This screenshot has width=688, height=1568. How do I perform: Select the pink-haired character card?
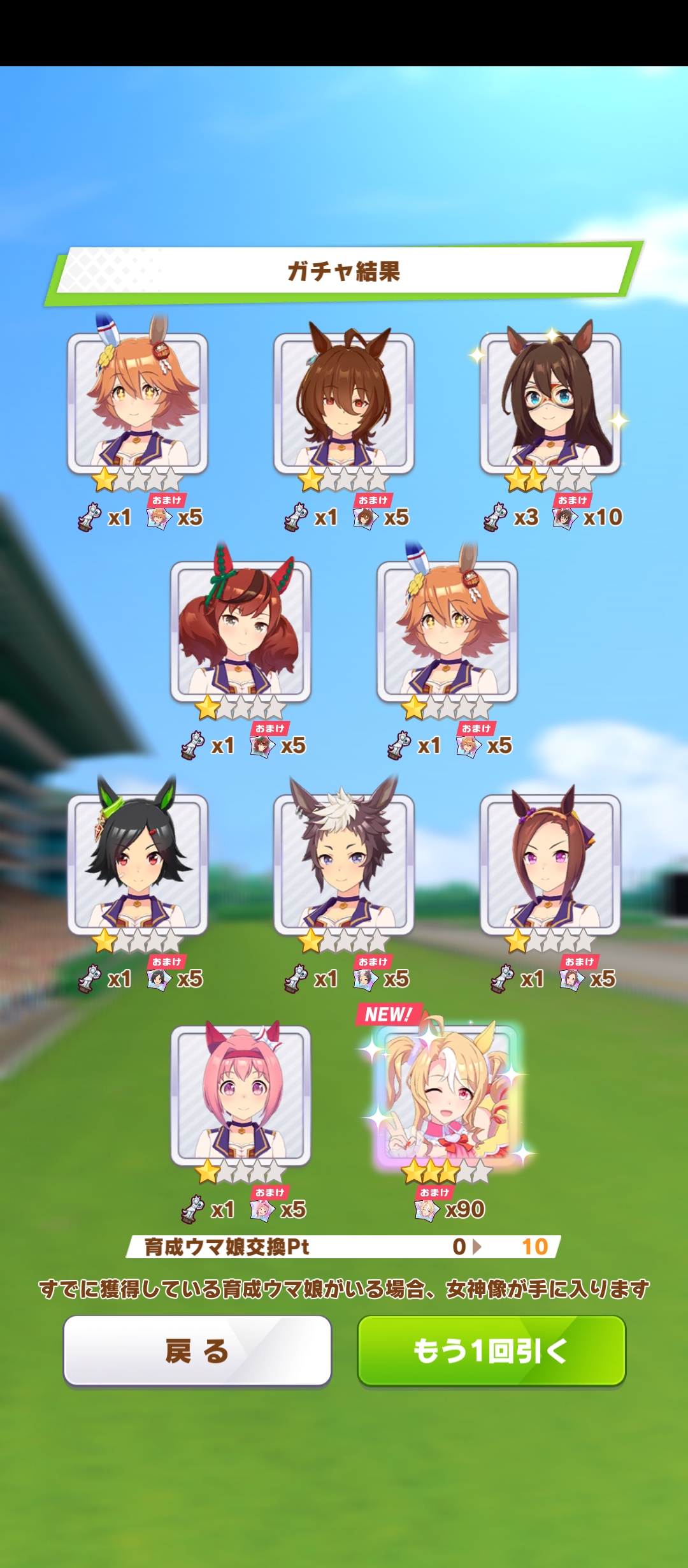point(241,1095)
